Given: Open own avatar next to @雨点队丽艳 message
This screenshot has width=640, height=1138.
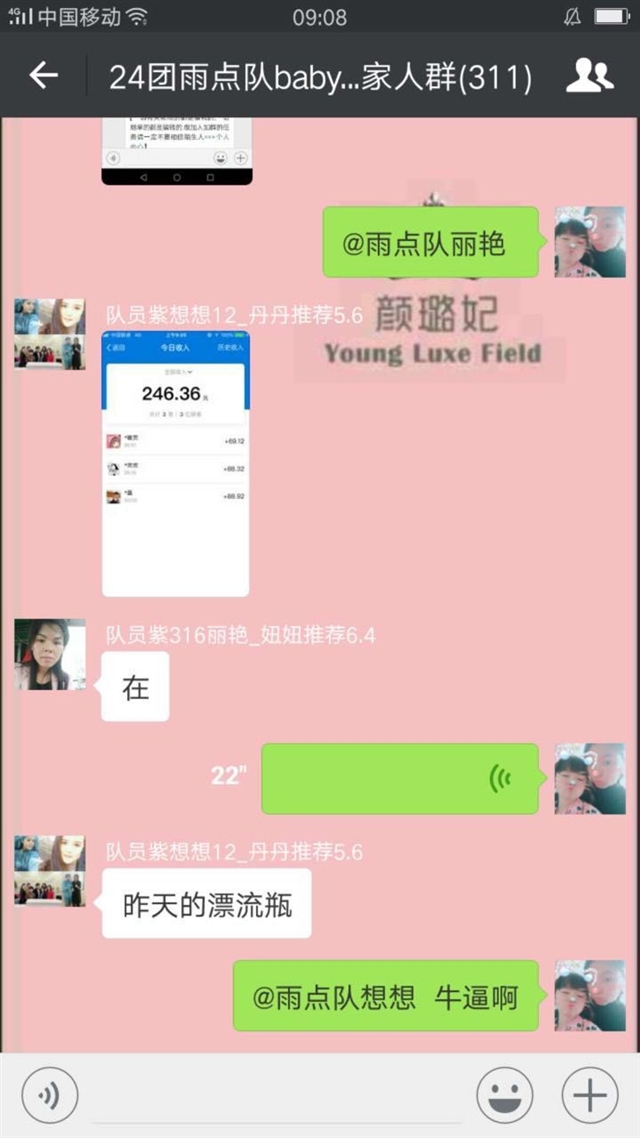Looking at the screenshot, I should pyautogui.click(x=590, y=242).
